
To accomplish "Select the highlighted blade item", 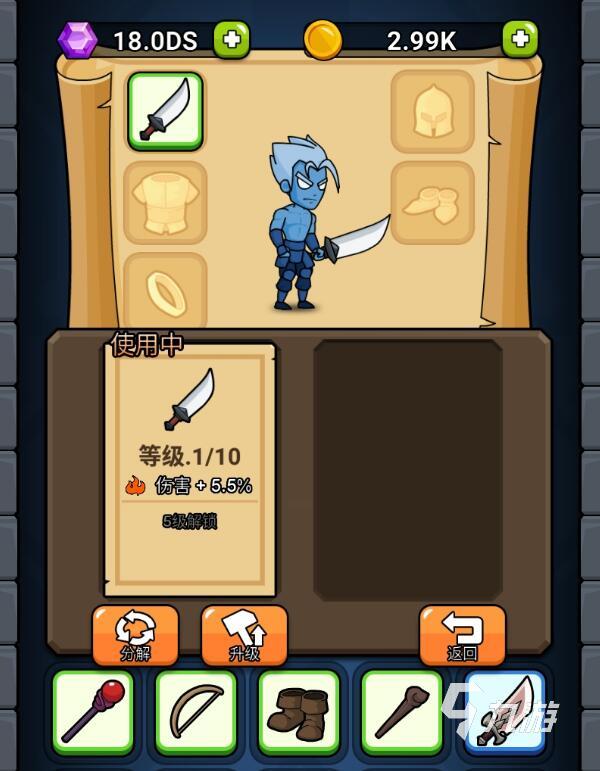I will click(505, 712).
